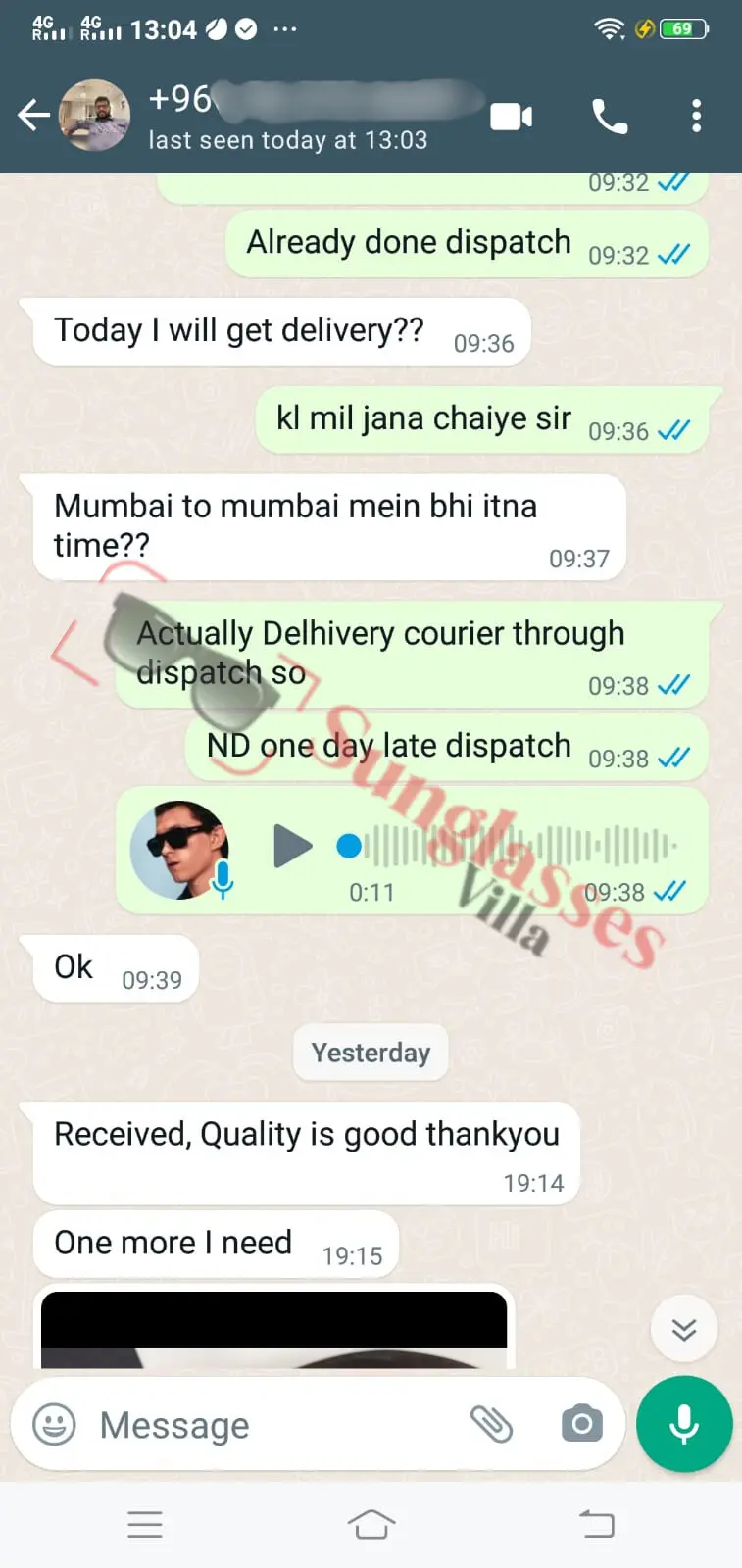Open the image received after "One more I need"
This screenshot has height=1568, width=742.
coord(274,1331)
